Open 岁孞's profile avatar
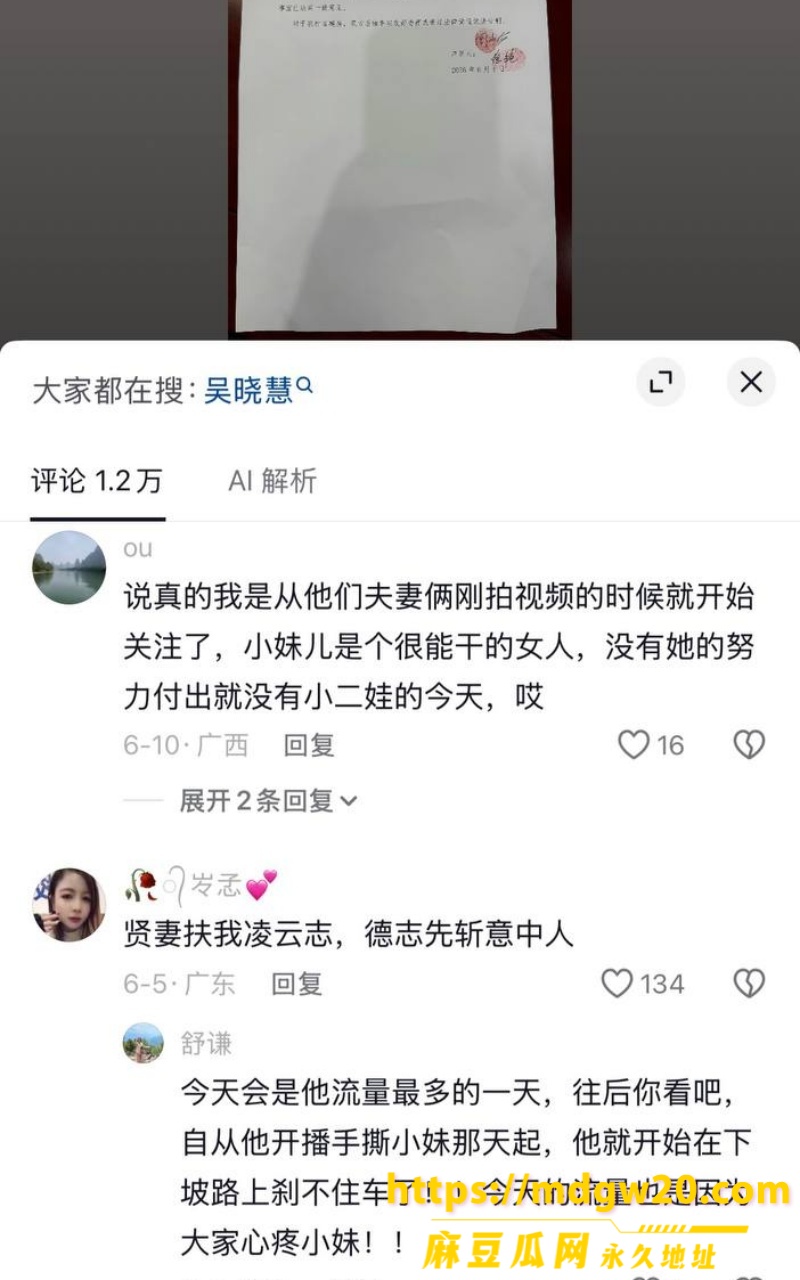Screen dimensions: 800x1280 (69, 905)
